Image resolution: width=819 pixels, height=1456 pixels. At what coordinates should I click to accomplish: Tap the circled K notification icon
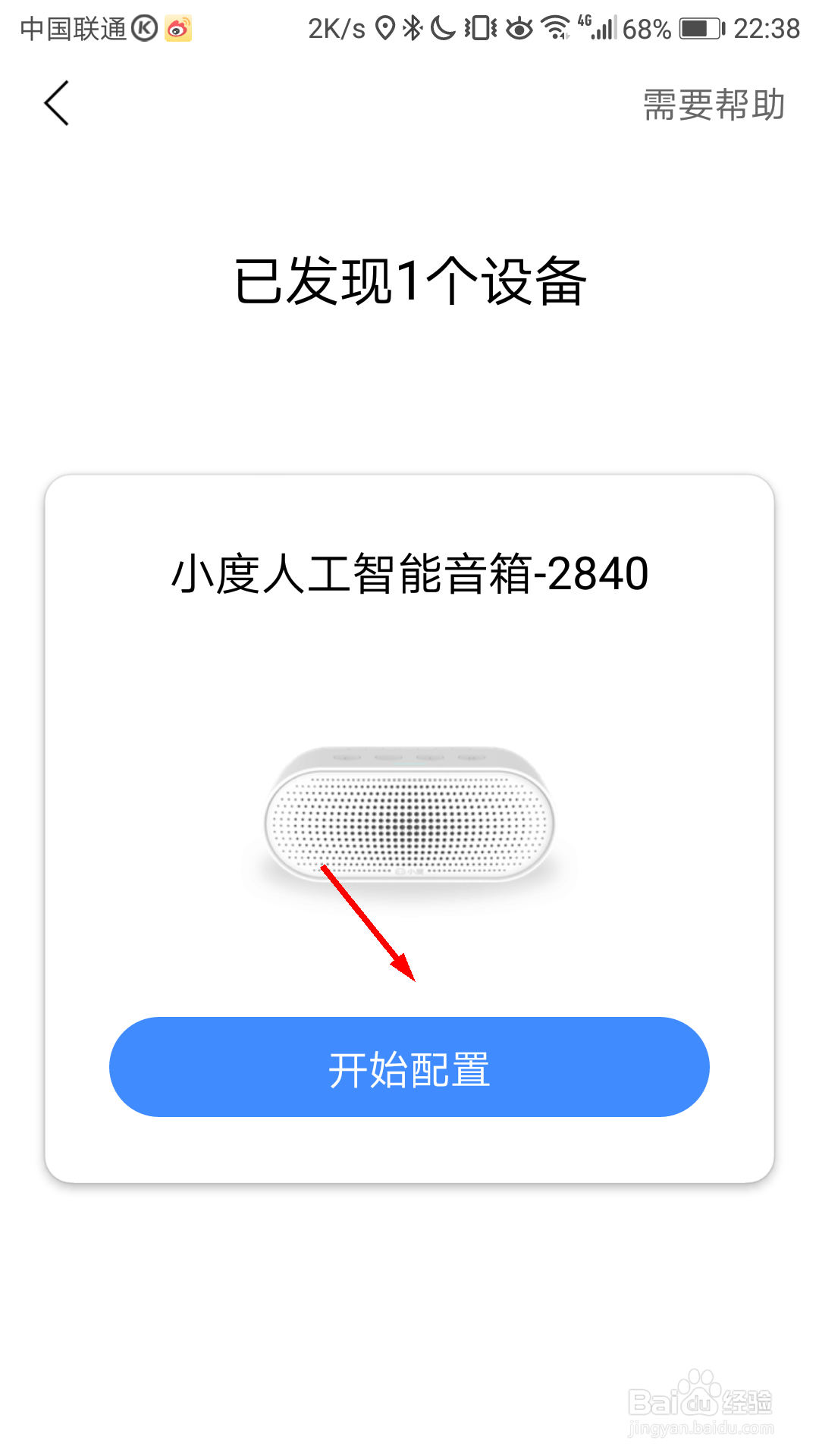pos(146,29)
